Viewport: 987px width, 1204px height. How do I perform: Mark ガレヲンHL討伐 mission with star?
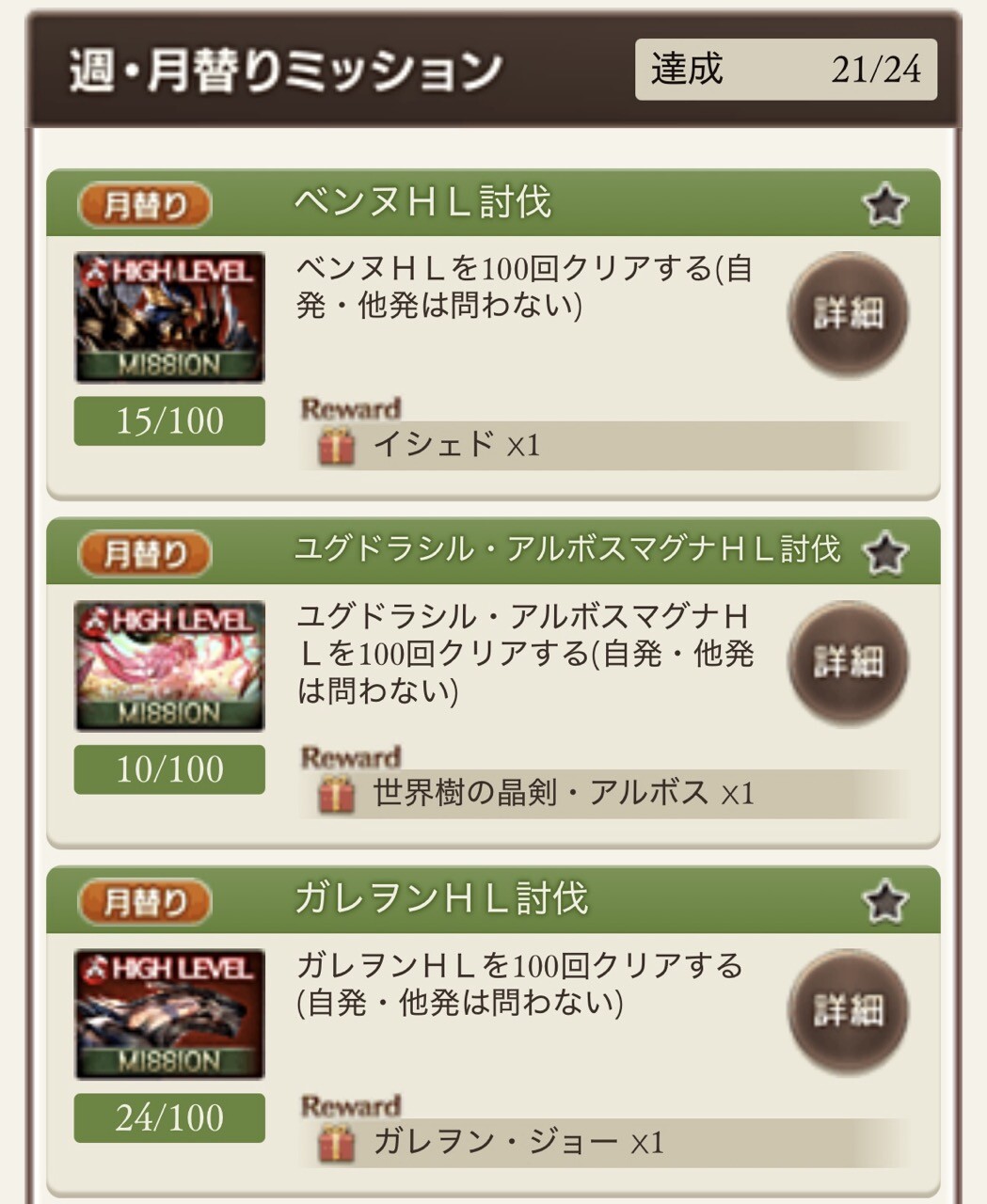[884, 901]
